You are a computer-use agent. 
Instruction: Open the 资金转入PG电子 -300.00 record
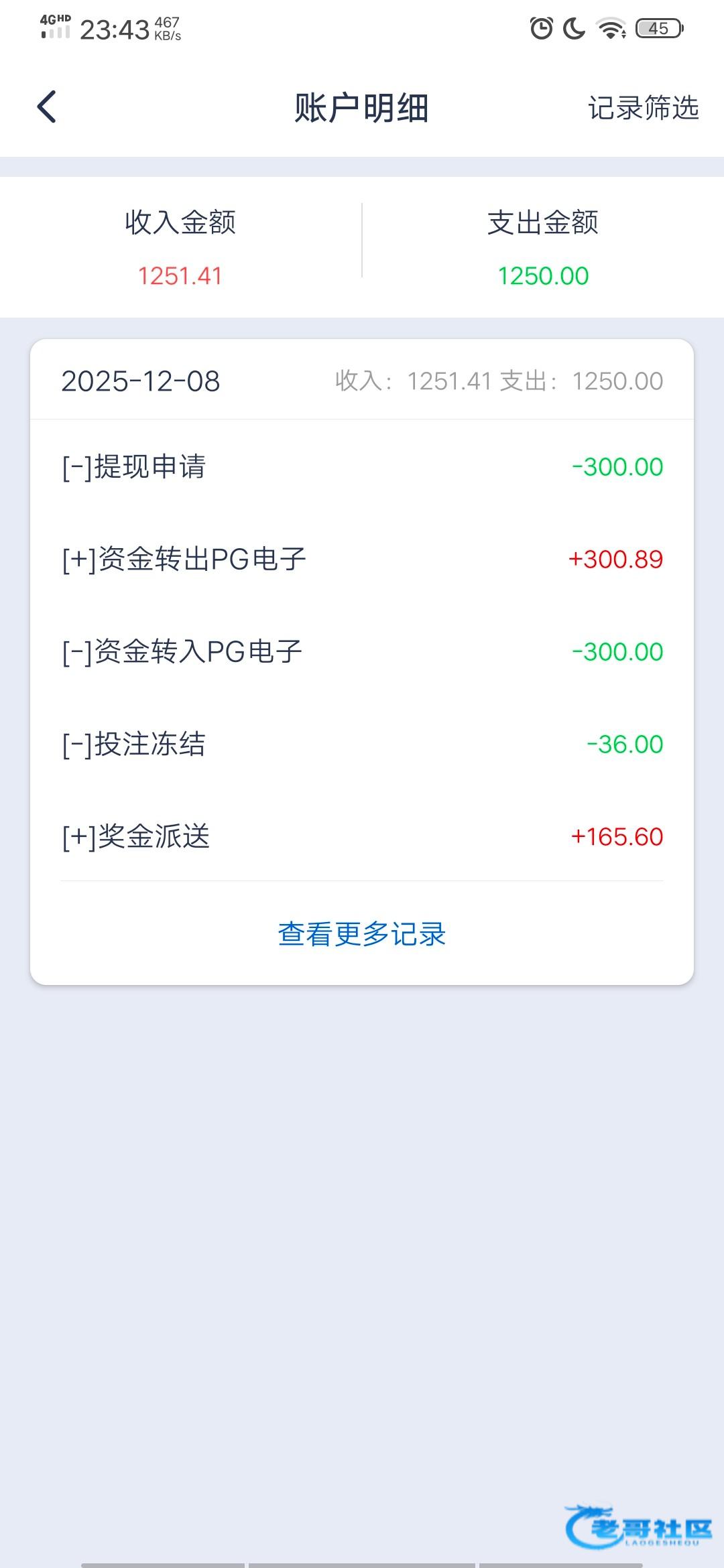362,651
